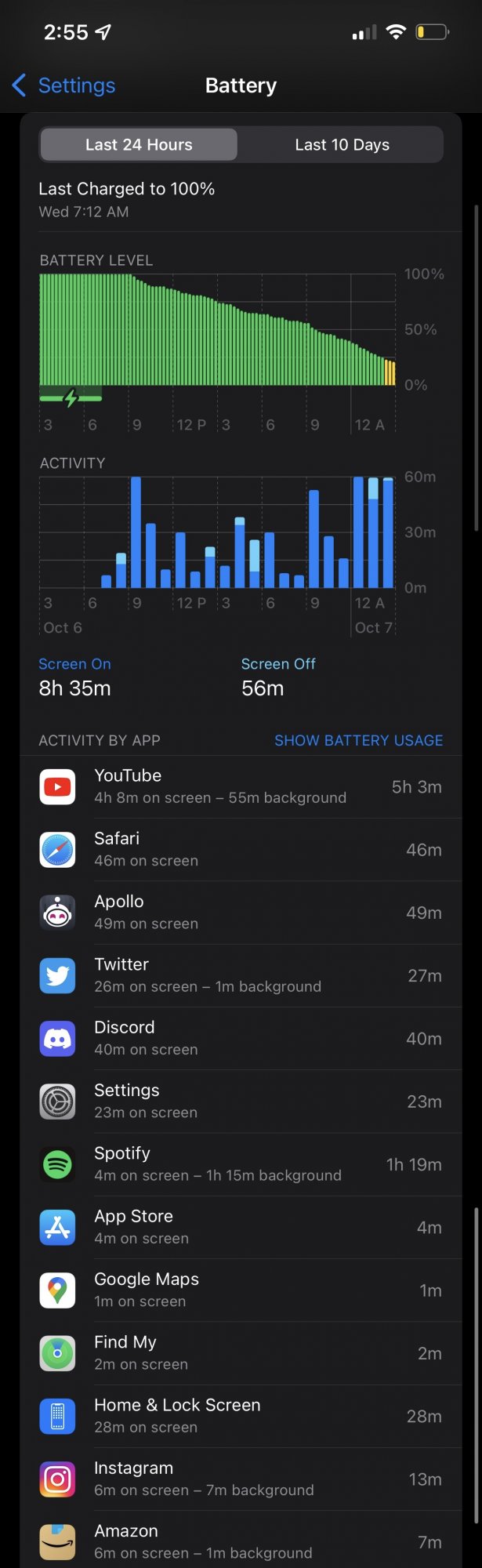Tap the Settings app activity row

240,1102
